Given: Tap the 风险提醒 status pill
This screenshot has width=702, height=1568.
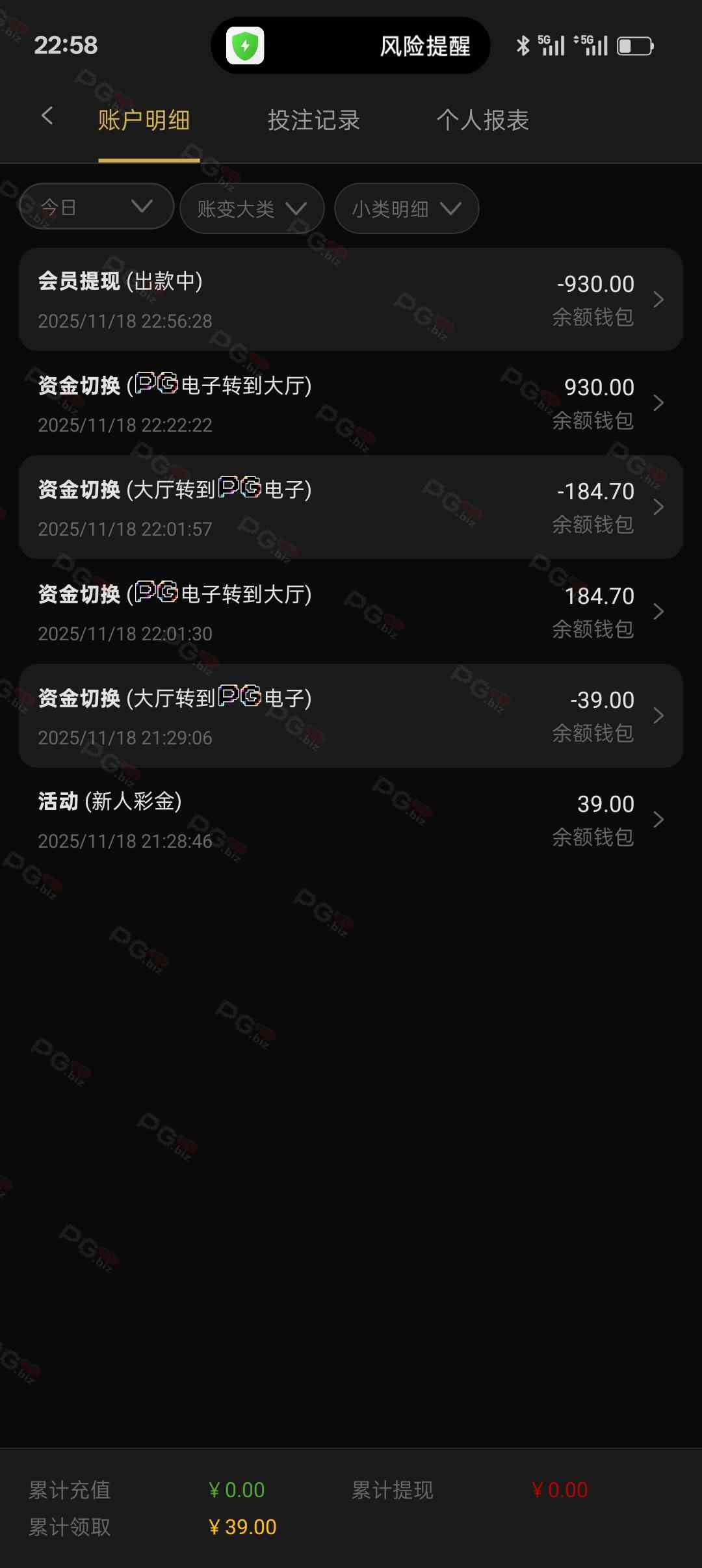Looking at the screenshot, I should (x=350, y=46).
